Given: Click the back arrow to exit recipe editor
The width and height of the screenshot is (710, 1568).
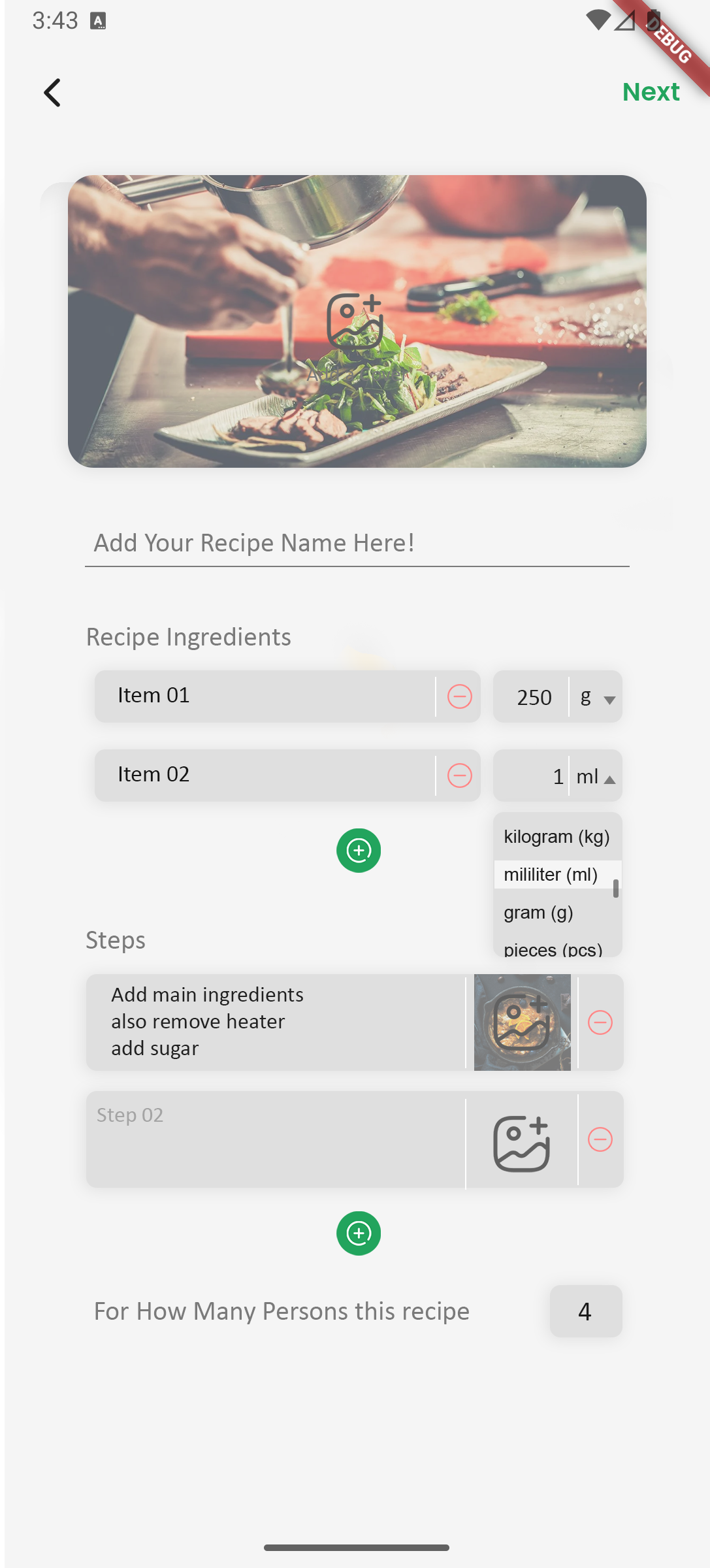Looking at the screenshot, I should click(53, 92).
